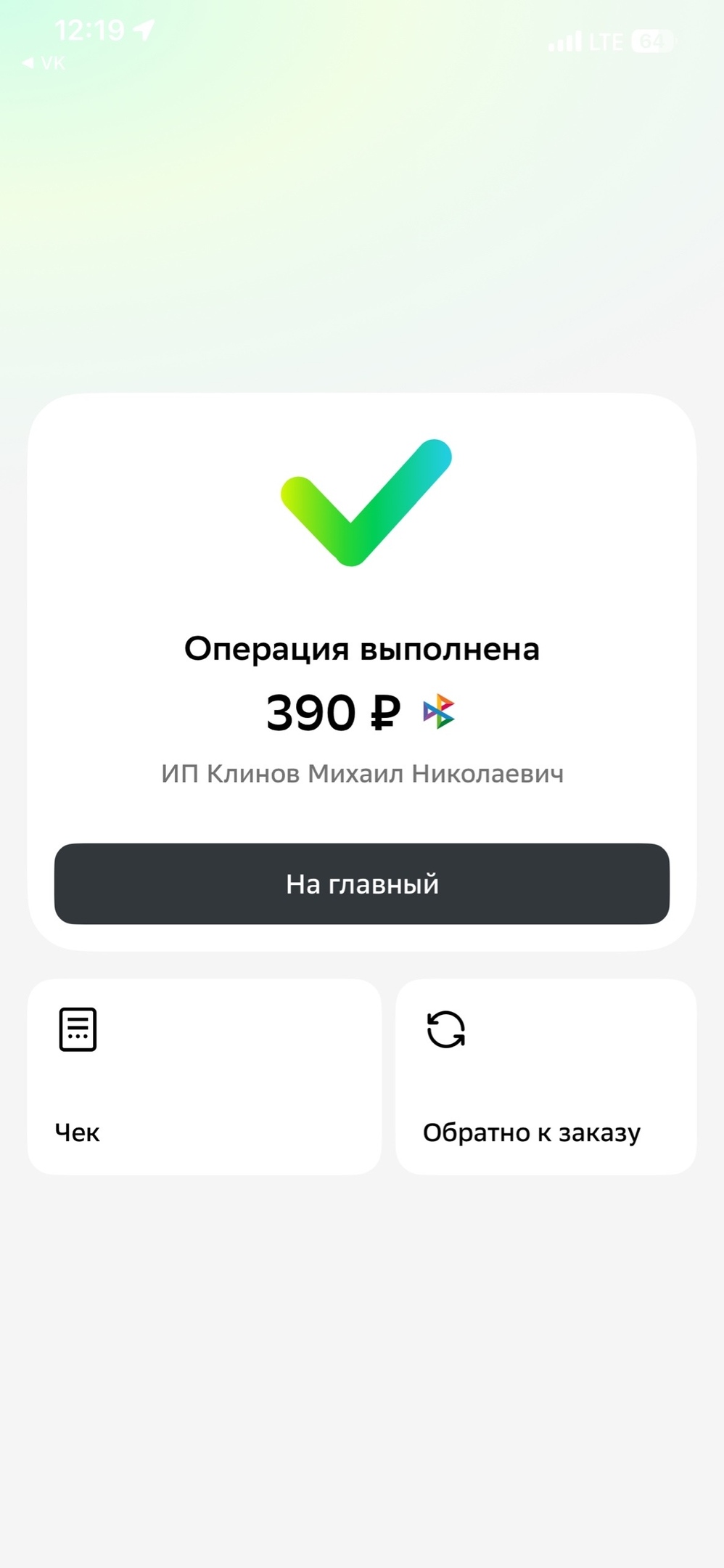Open the Чек receipt card
Image resolution: width=724 pixels, height=1568 pixels.
[x=204, y=1077]
